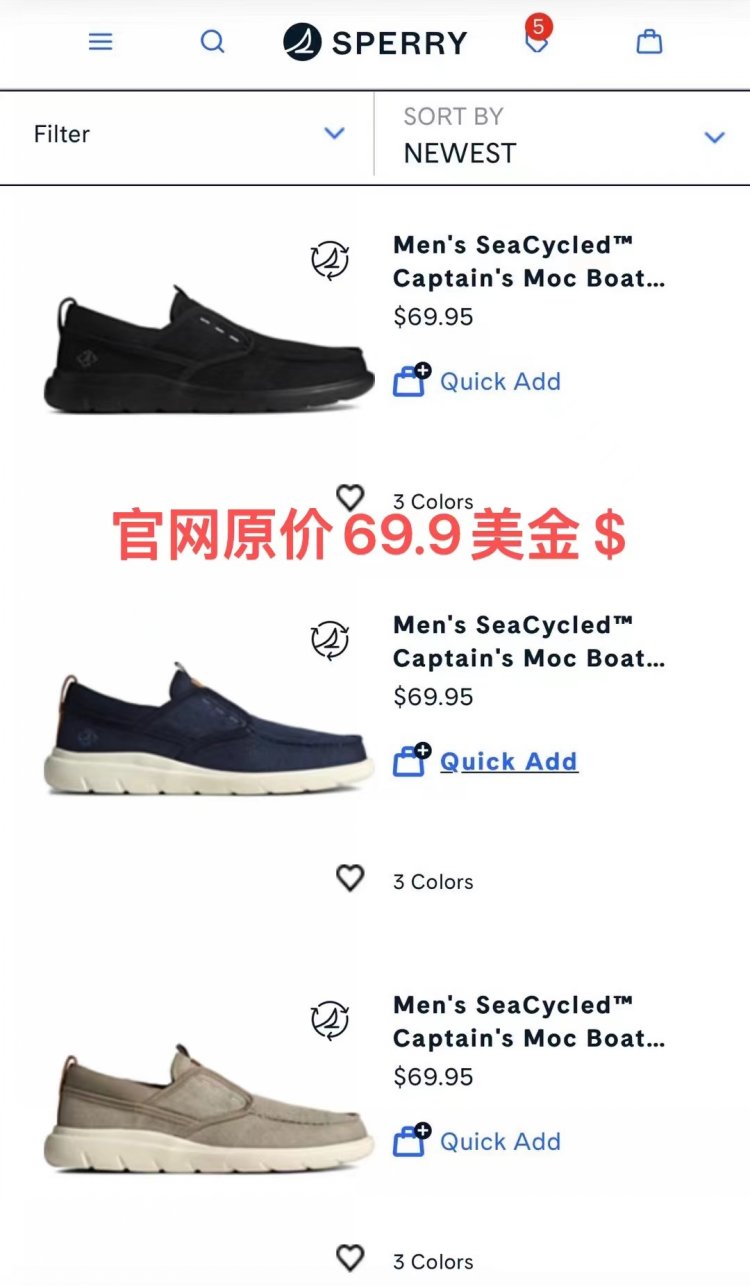750x1286 pixels.
Task: Open the navy SeaCycled Captain's Moc product
Action: pyautogui.click(x=528, y=642)
